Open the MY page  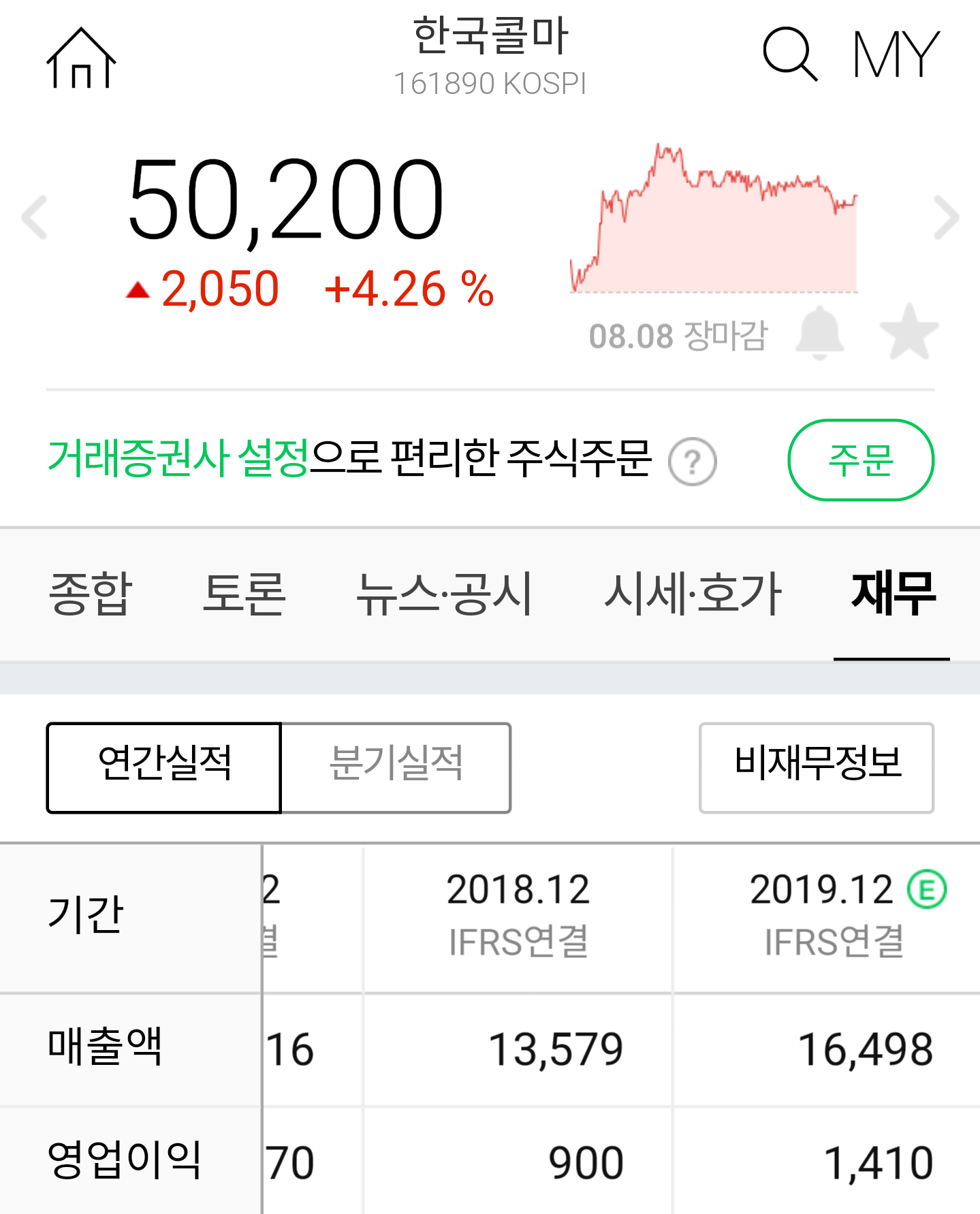click(896, 54)
